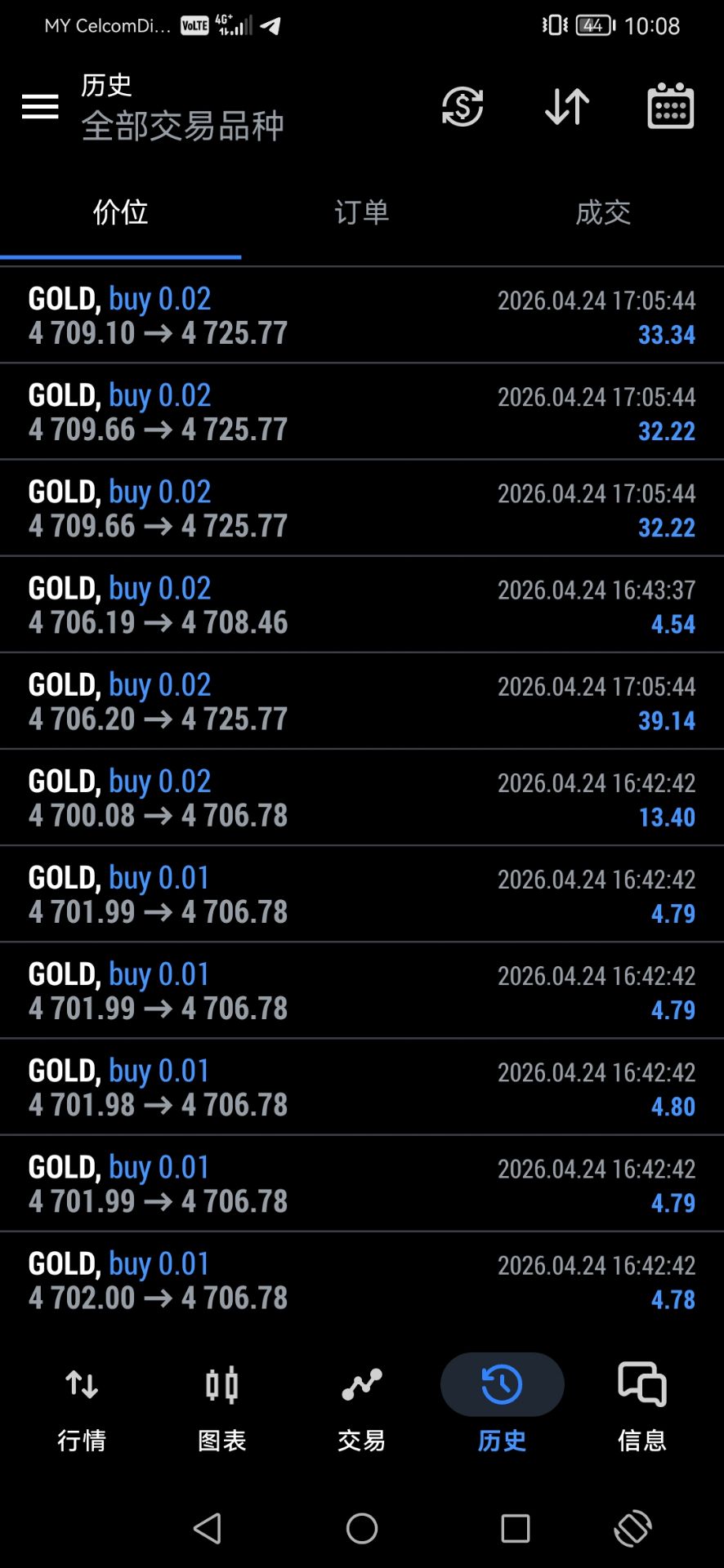Viewport: 724px width, 1568px height.
Task: Select the 价位 tab
Action: click(120, 213)
